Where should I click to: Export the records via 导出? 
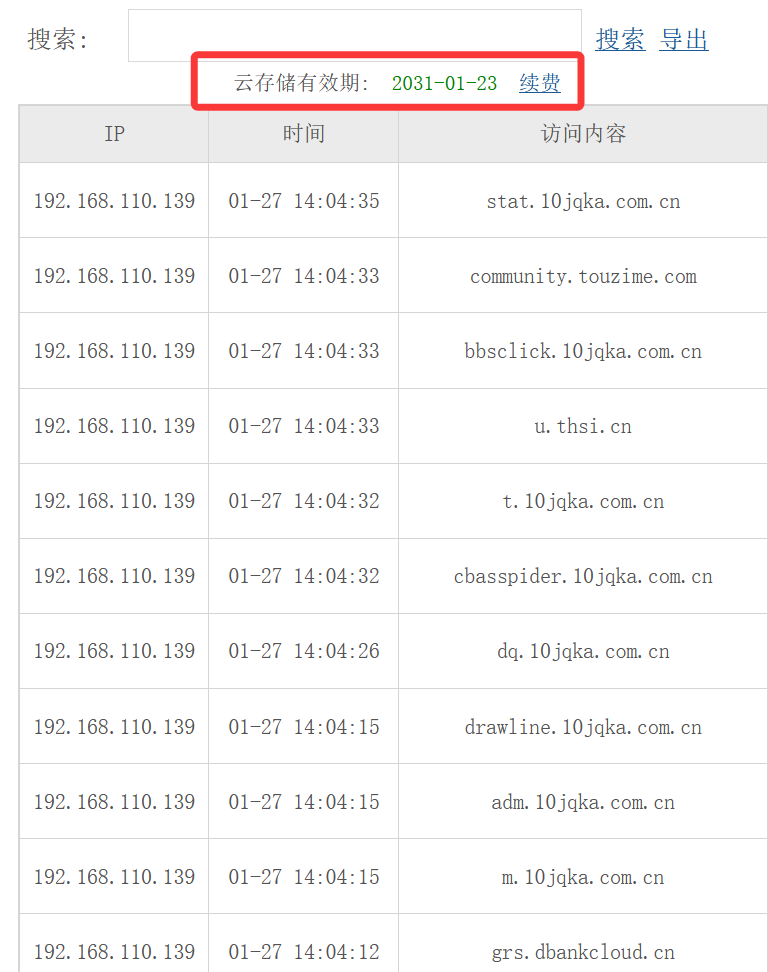[x=684, y=40]
